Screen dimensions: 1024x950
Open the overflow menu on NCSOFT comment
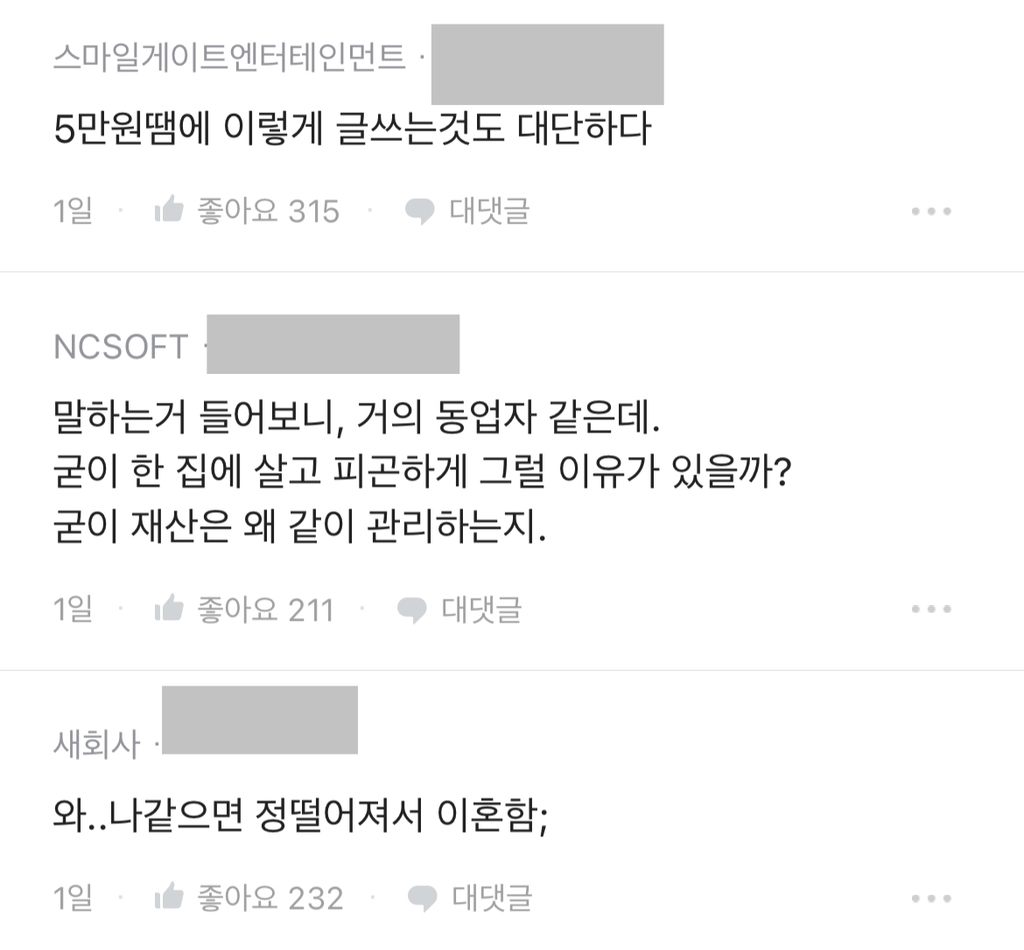pos(931,609)
